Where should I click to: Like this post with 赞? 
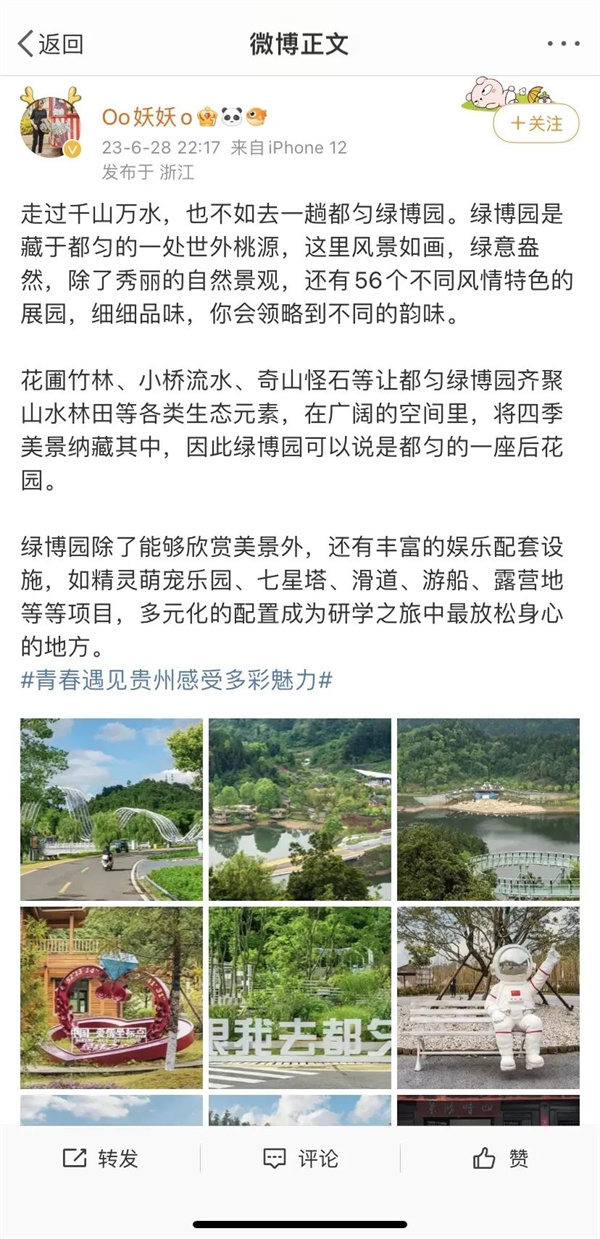point(500,1159)
